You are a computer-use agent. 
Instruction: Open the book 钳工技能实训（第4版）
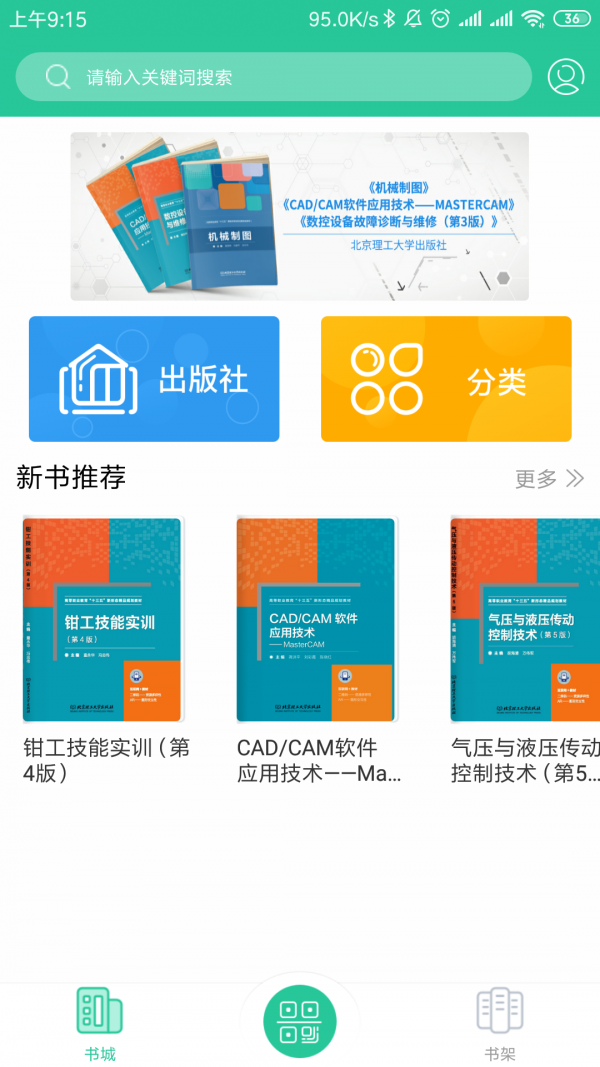(102, 620)
